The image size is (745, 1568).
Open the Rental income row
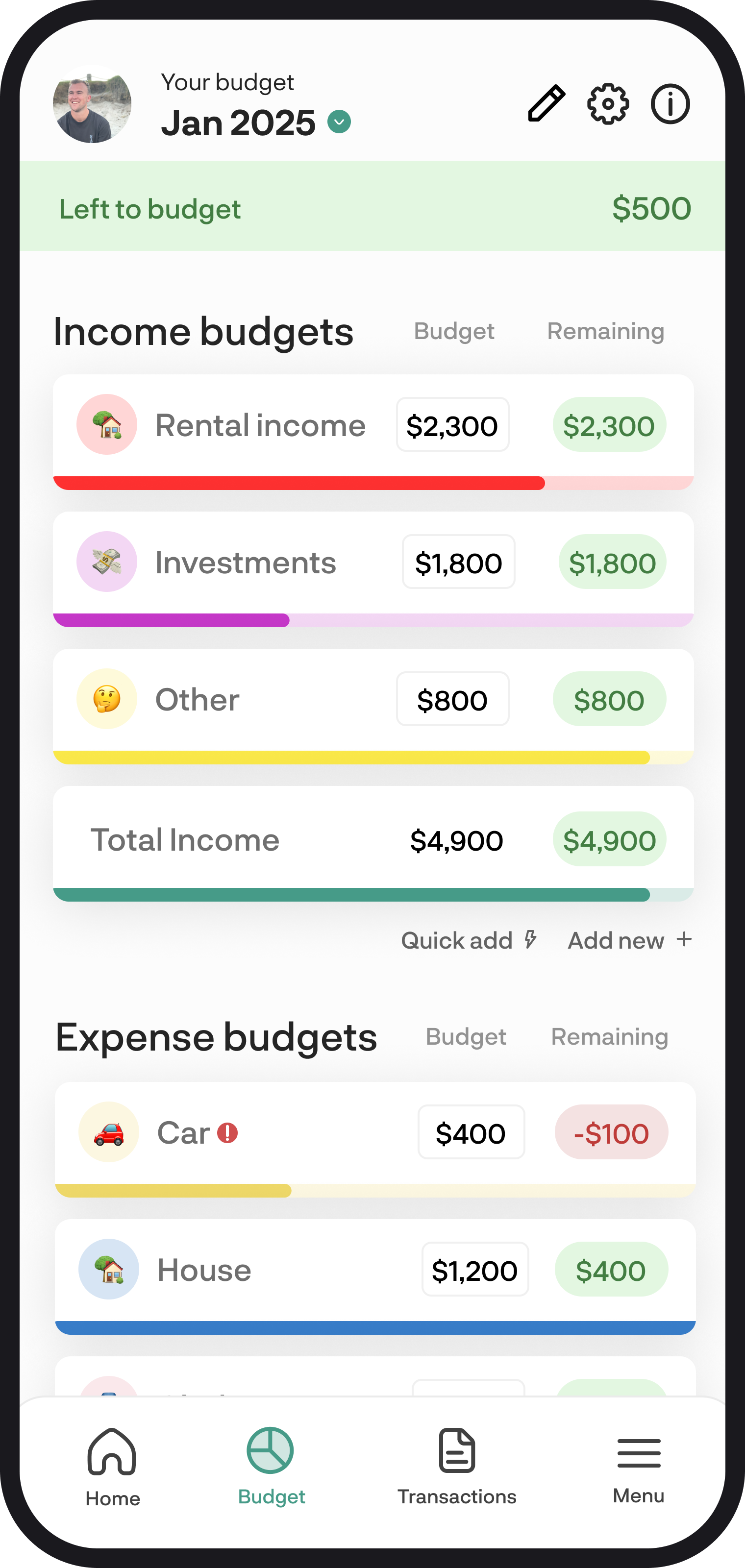click(x=373, y=432)
